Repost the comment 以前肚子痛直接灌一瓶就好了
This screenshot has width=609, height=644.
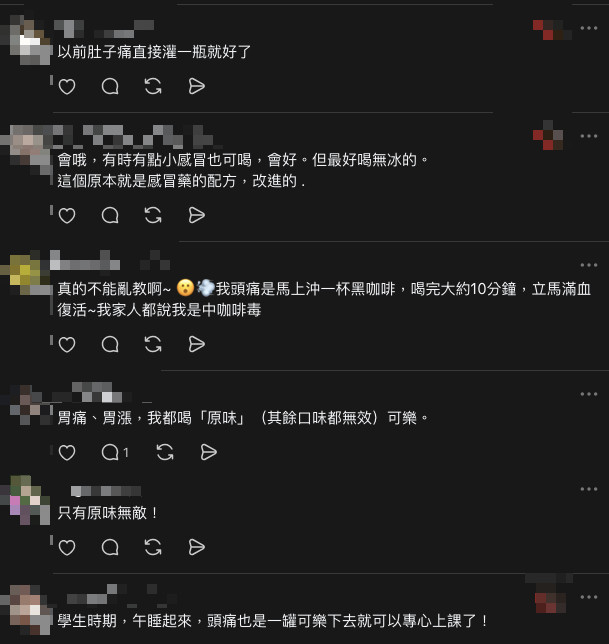[x=153, y=87]
